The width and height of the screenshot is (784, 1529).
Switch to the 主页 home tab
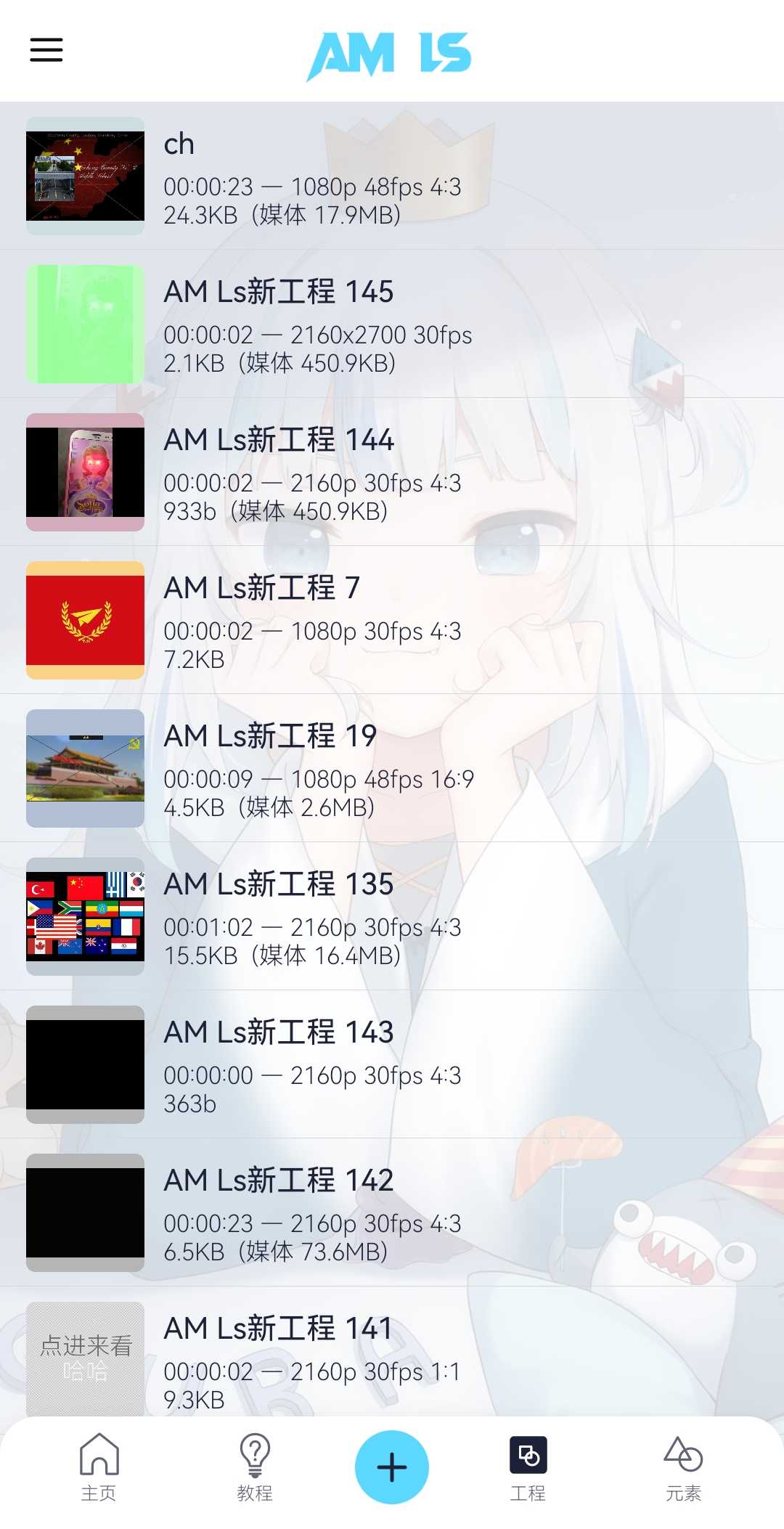click(x=99, y=1467)
